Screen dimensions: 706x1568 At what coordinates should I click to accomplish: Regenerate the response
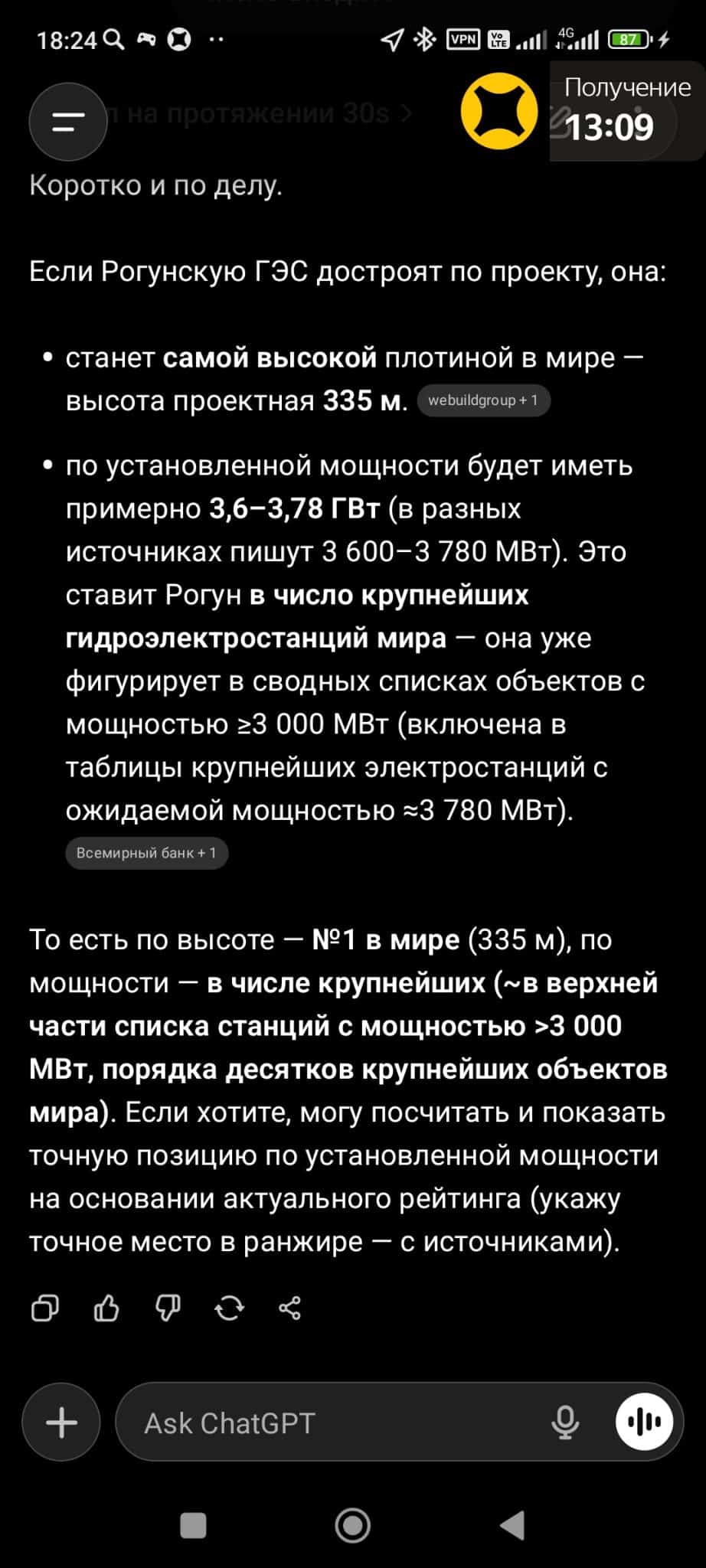229,1308
